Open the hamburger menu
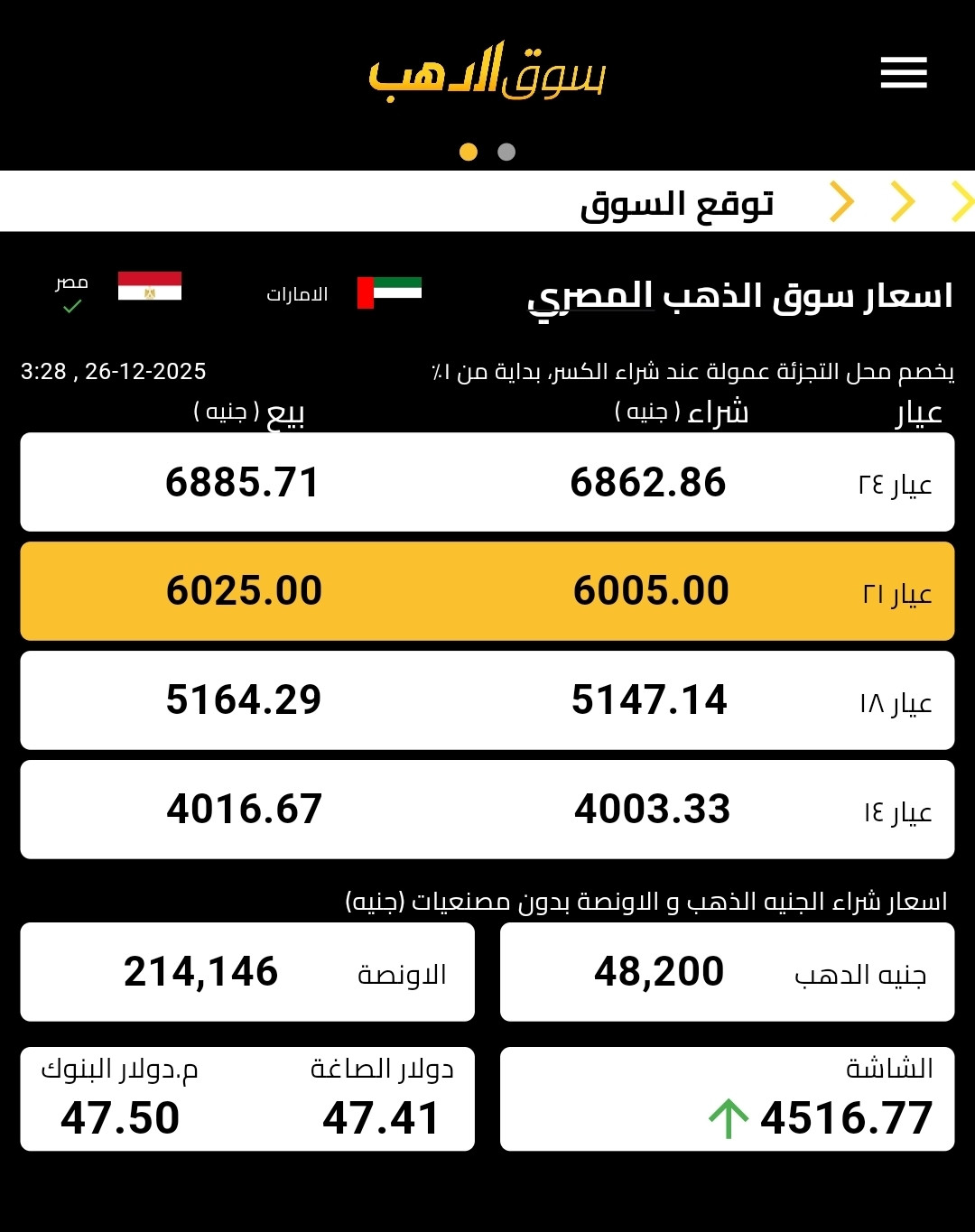 coord(904,72)
